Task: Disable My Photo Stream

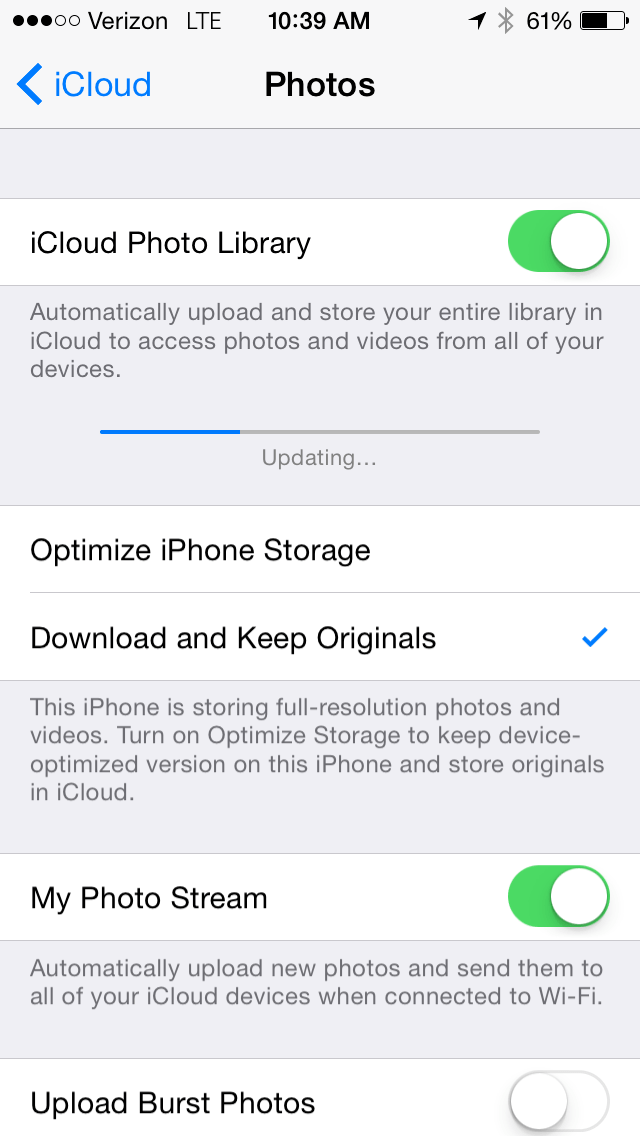Action: click(558, 897)
